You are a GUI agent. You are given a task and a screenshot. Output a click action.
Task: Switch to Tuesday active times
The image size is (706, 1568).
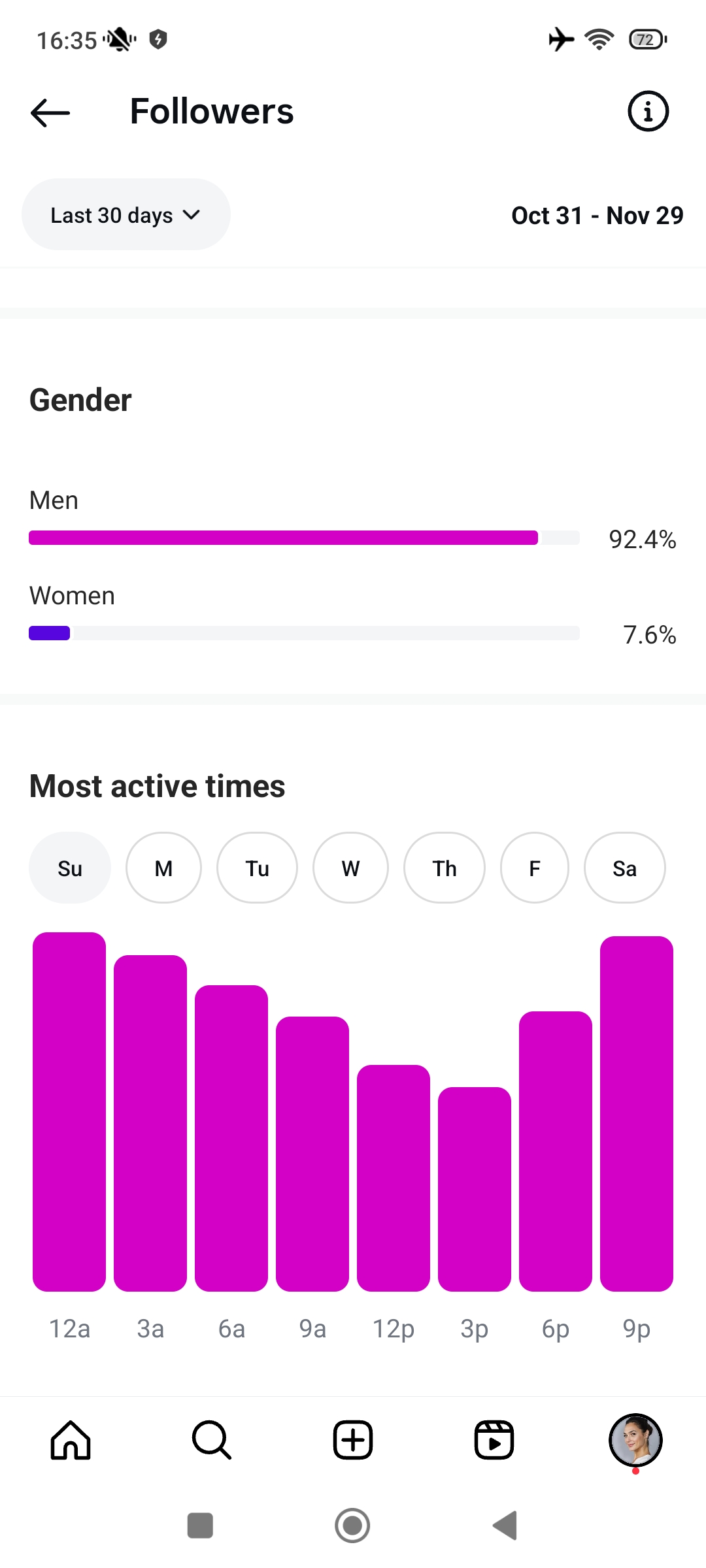coord(257,868)
